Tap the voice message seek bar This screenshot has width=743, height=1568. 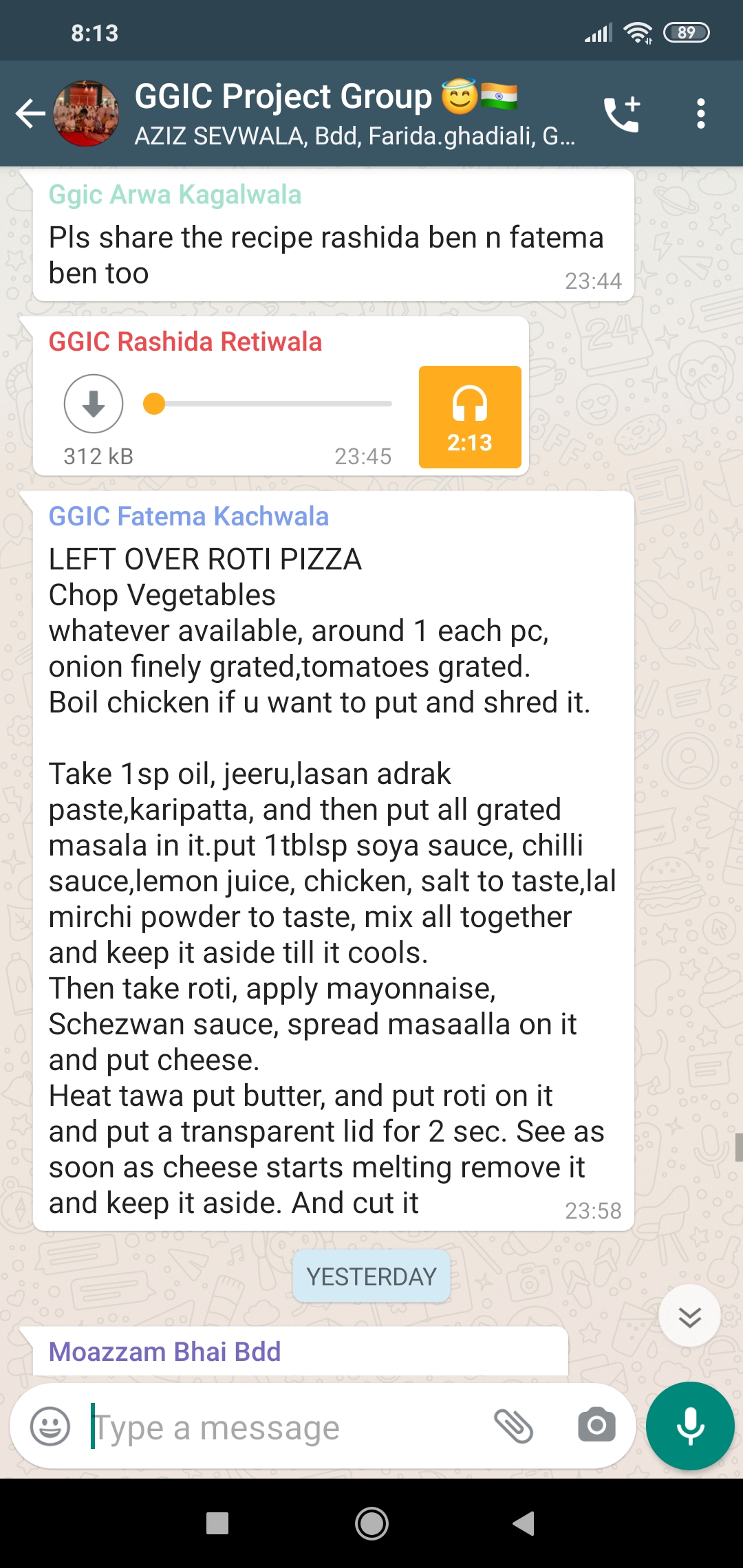tap(267, 404)
